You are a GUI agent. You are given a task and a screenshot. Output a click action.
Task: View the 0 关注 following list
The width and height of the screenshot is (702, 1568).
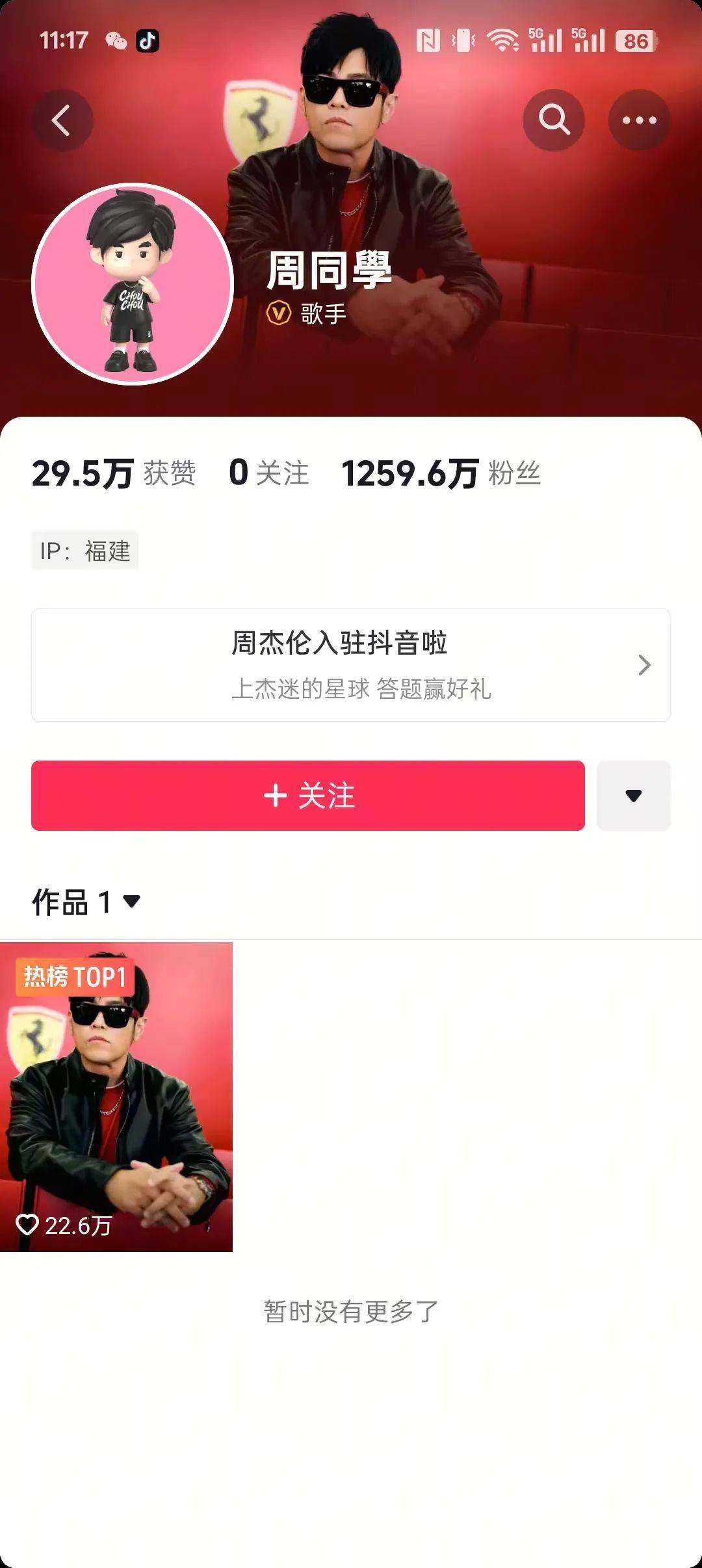pyautogui.click(x=268, y=473)
